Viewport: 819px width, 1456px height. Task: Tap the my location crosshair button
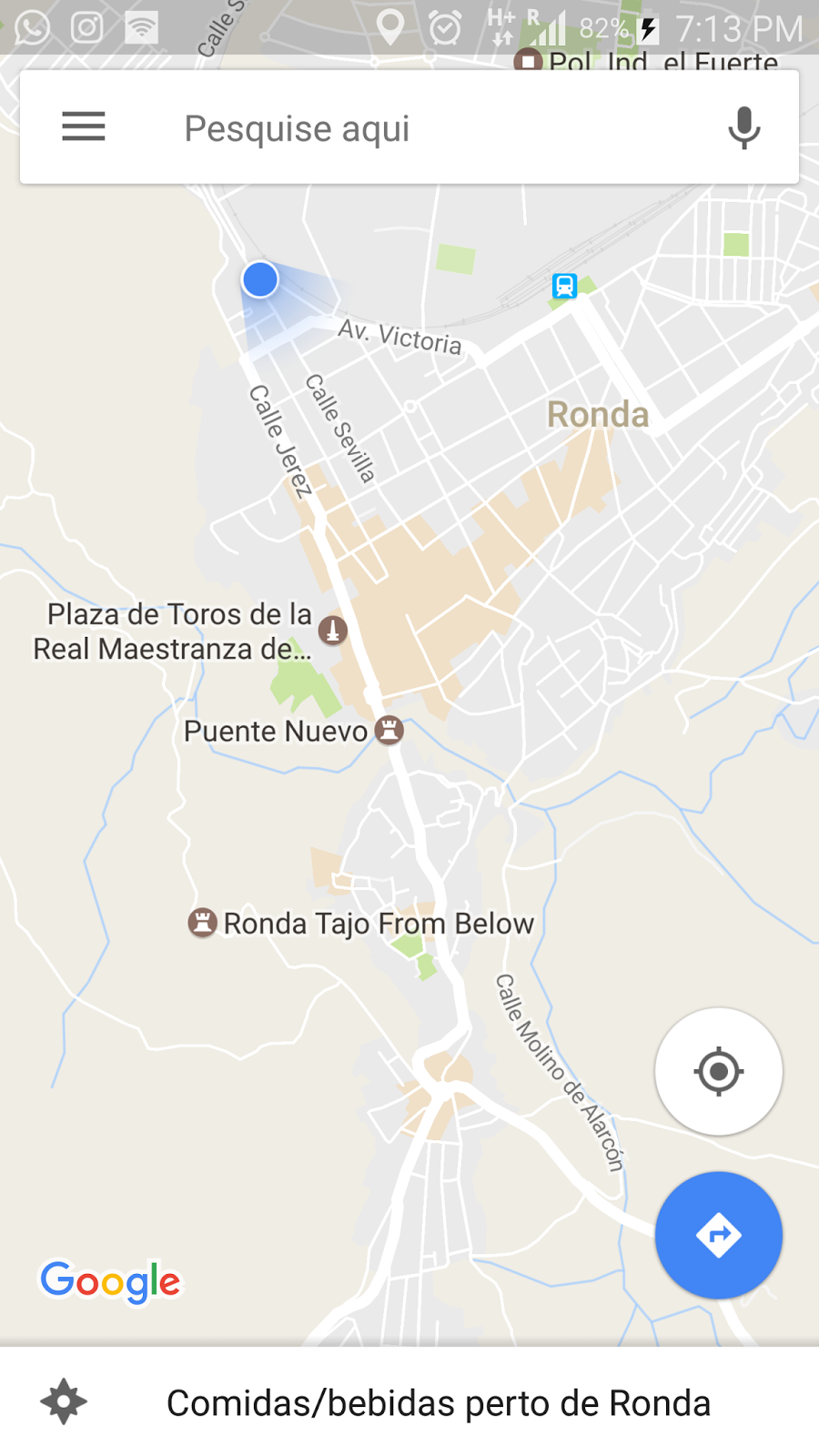(718, 1072)
